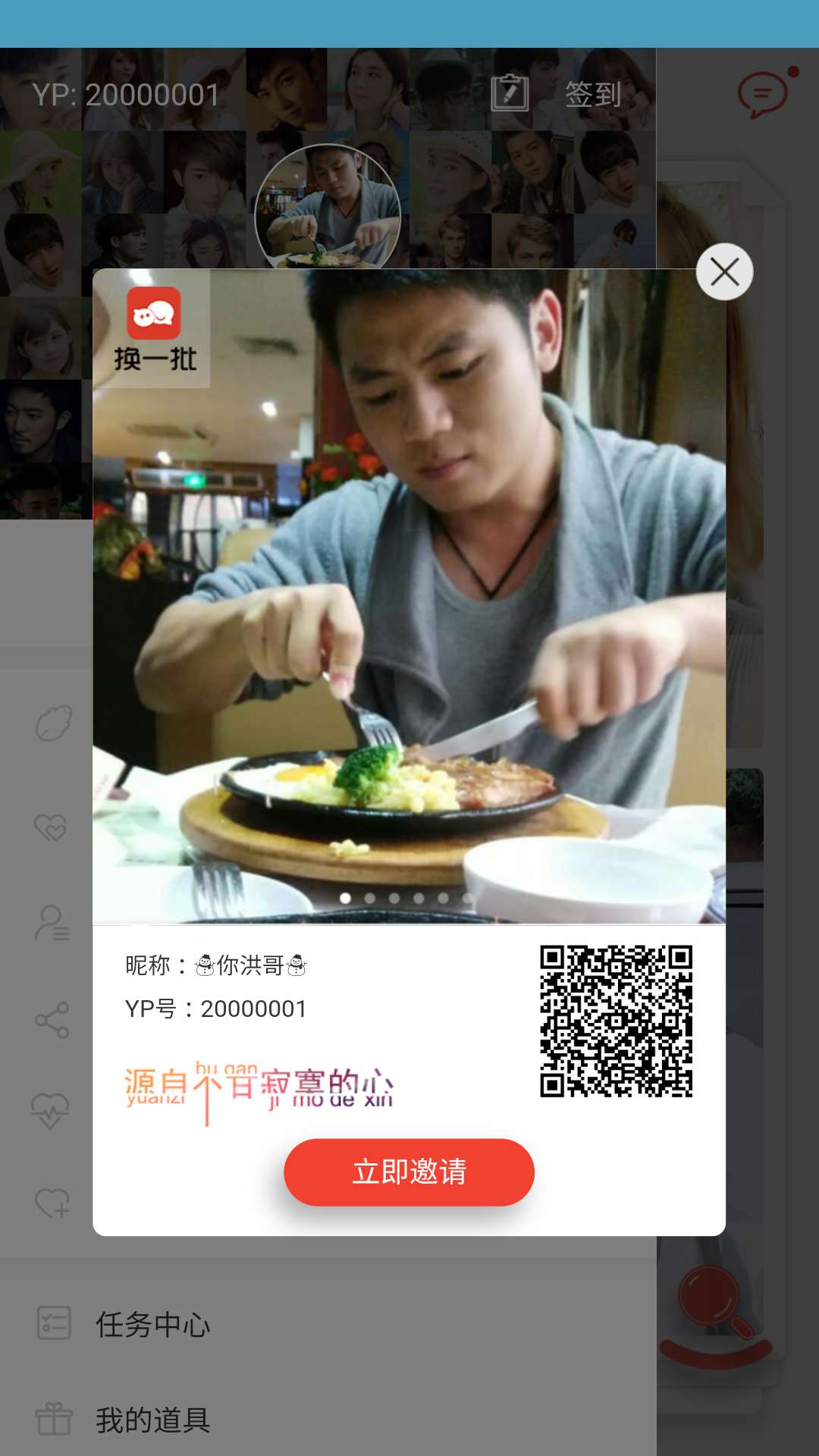
Task: Tap 换一批 to load another batch
Action: [x=155, y=330]
